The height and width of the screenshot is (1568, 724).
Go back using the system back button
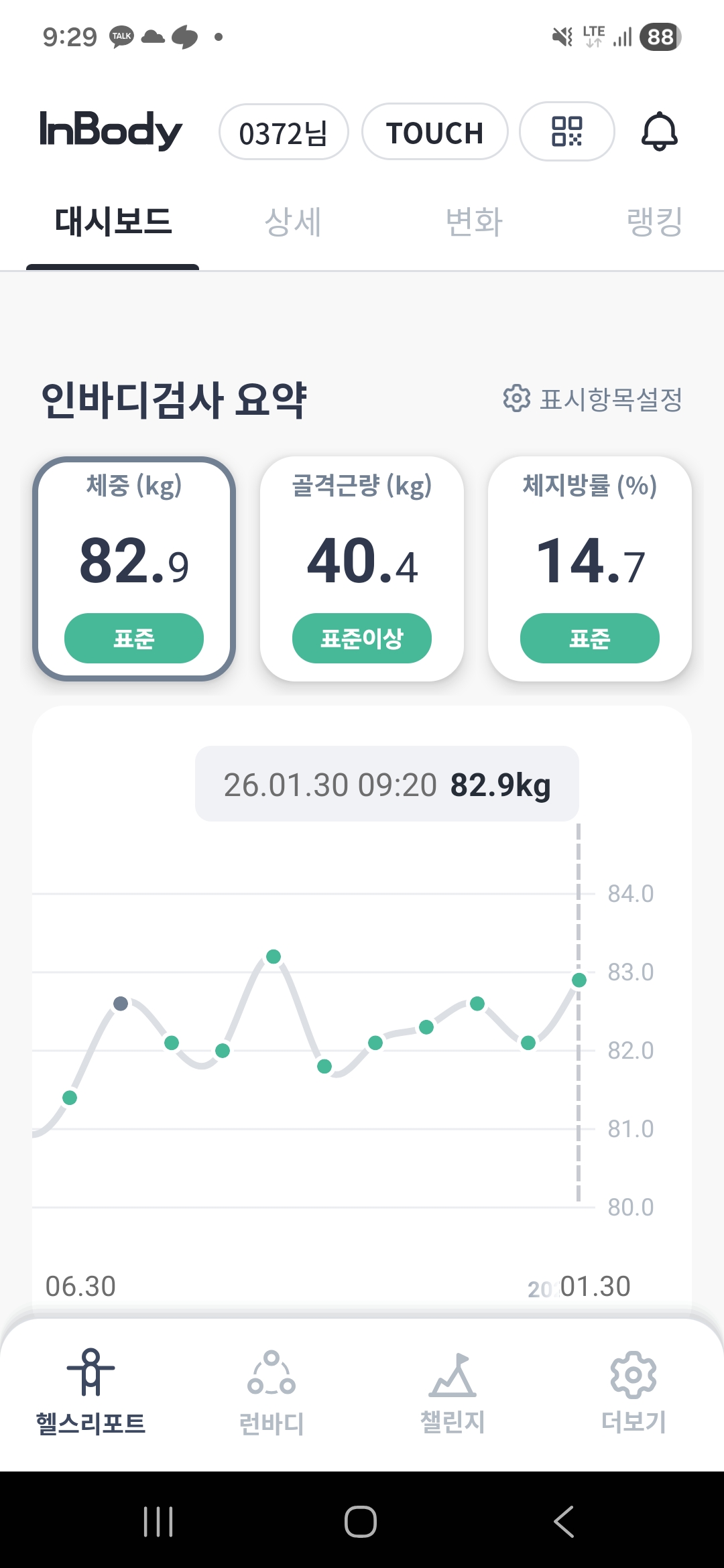click(564, 1521)
